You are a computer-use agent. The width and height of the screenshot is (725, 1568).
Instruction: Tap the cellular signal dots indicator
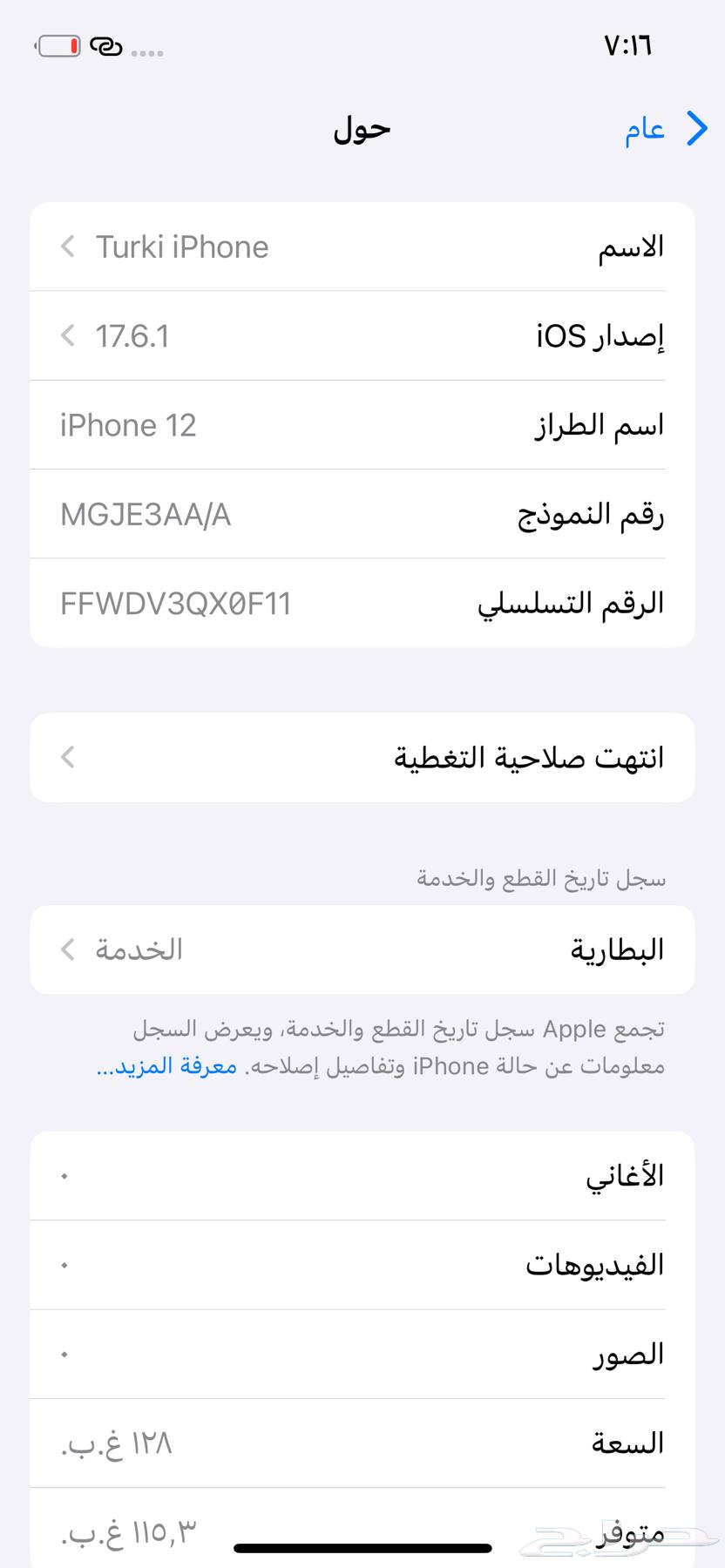coord(148,54)
